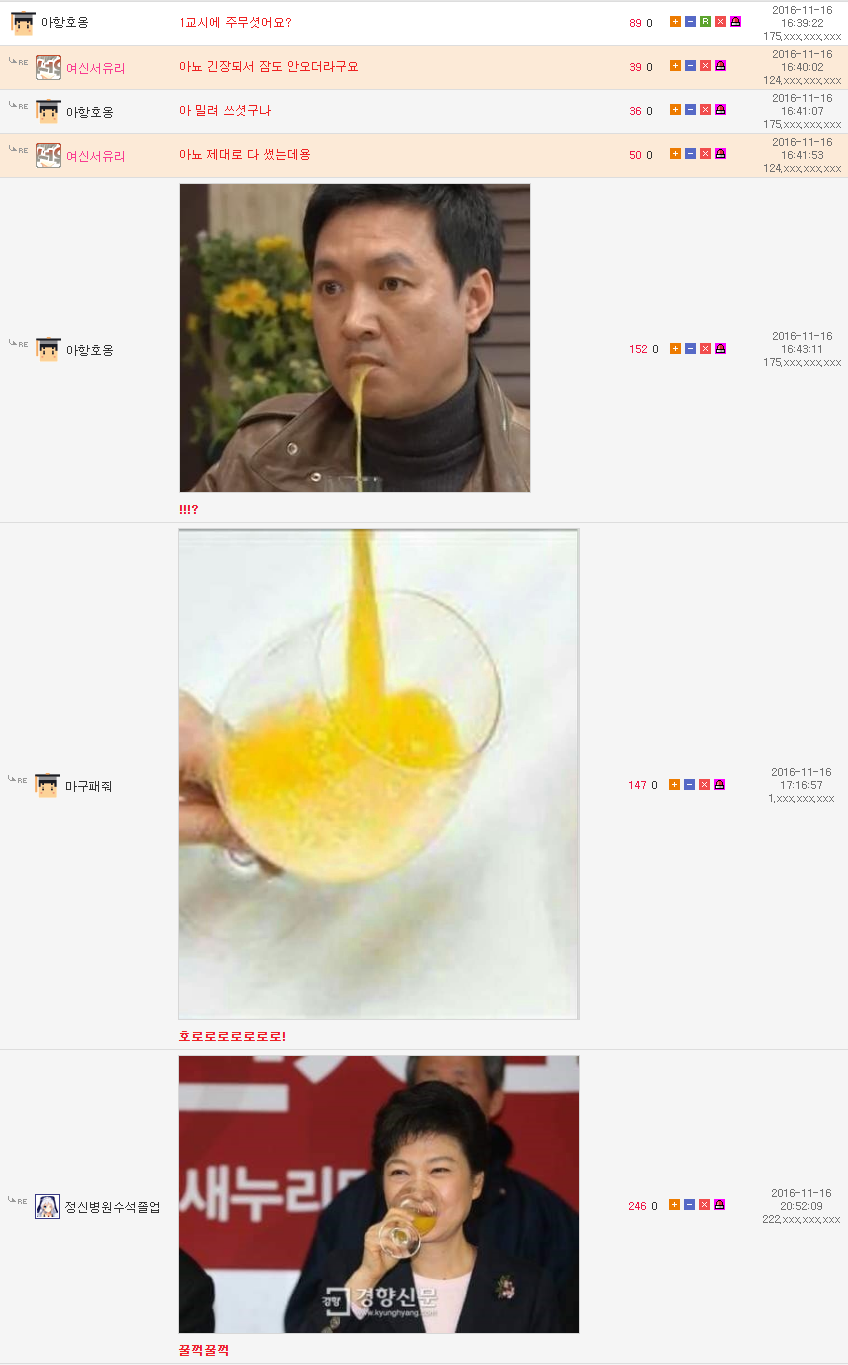Upvote the '!!!?' image comment
848x1365 pixels.
675,349
